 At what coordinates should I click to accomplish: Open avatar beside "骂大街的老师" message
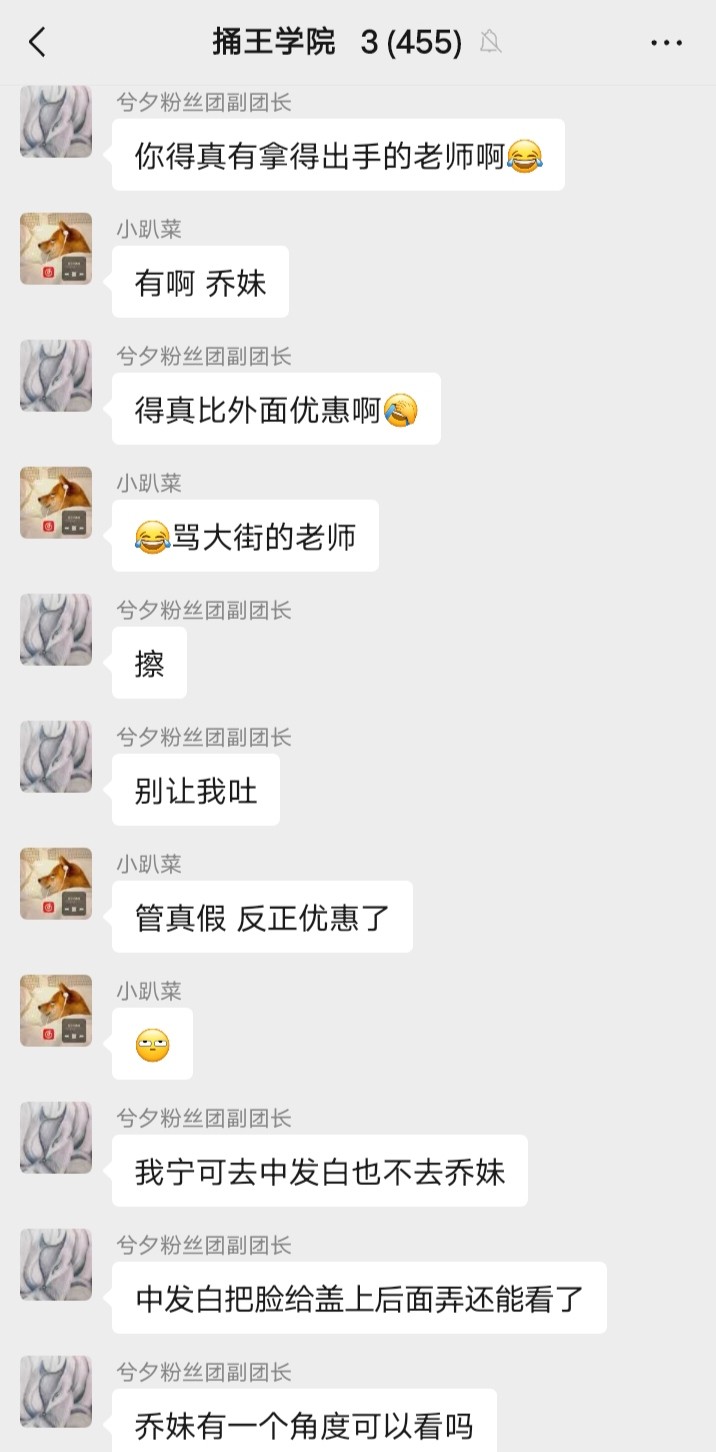point(56,502)
